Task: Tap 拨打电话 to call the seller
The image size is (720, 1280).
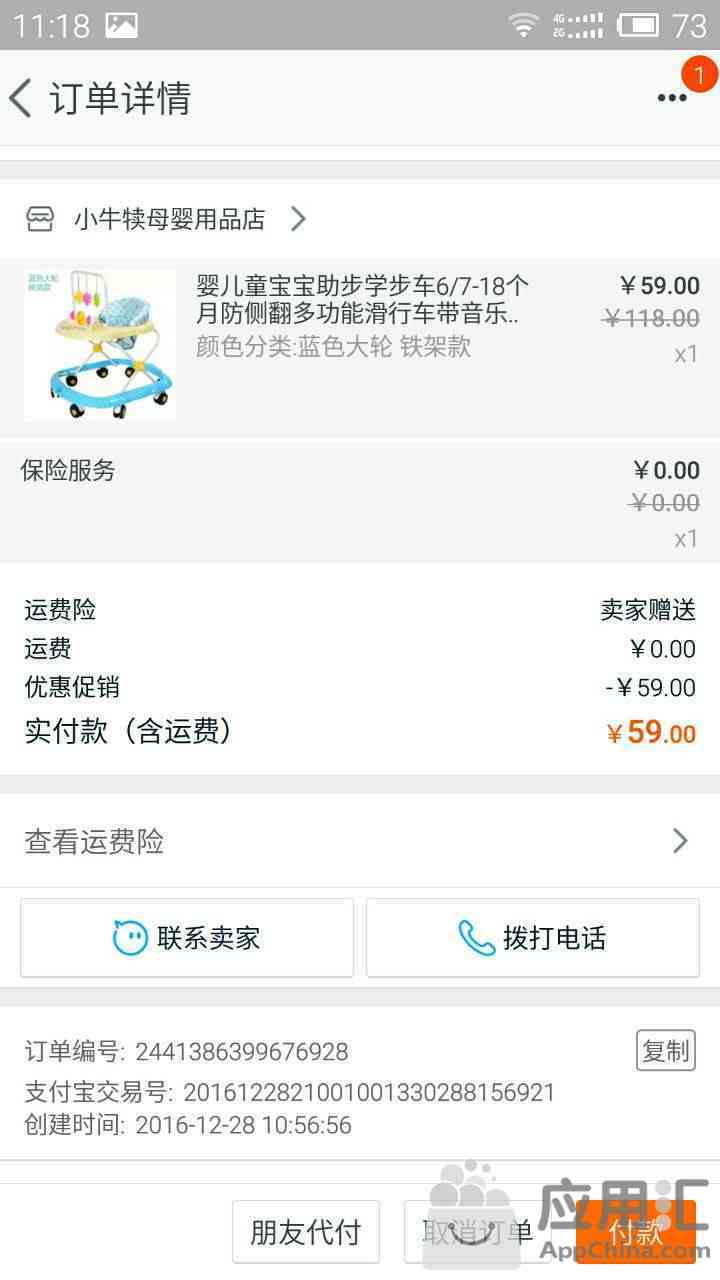Action: (x=532, y=938)
